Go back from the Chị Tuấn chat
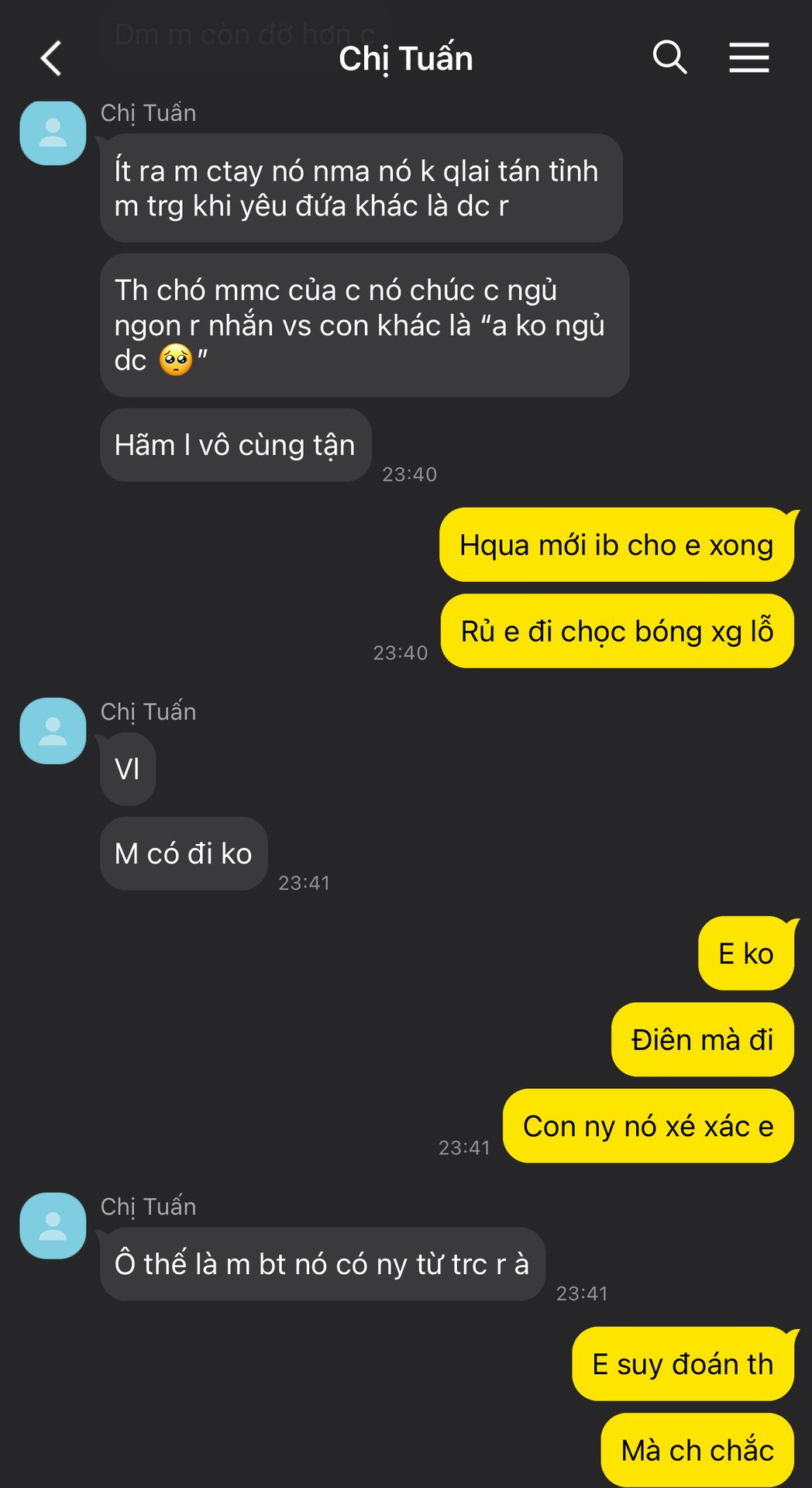Screen dimensions: 812x1488 tap(51, 59)
